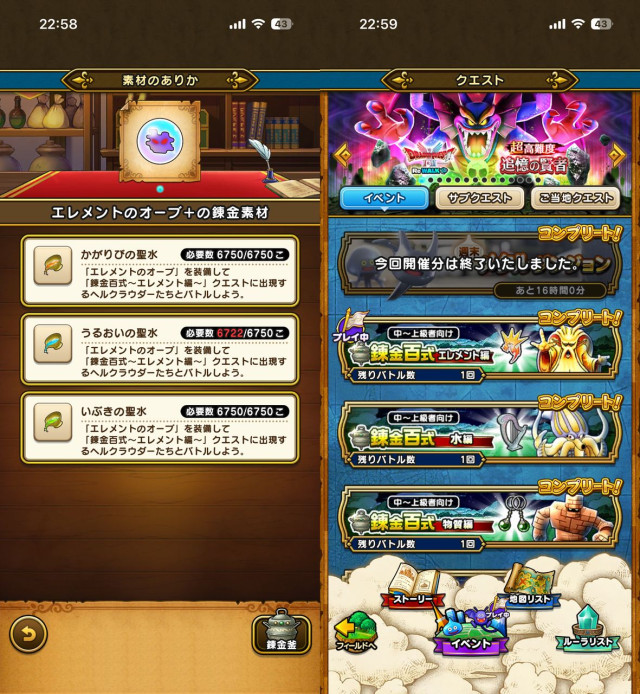Switch to the サブクエスト tab
The width and height of the screenshot is (640, 694).
479,198
